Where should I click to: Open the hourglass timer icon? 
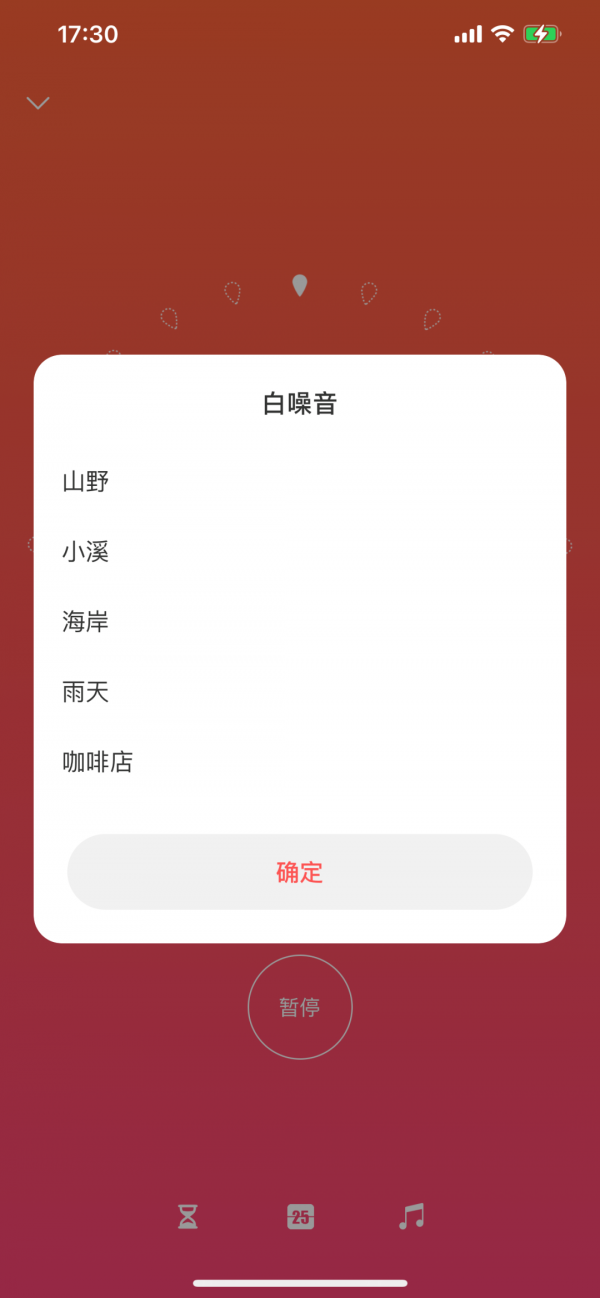[x=188, y=1217]
